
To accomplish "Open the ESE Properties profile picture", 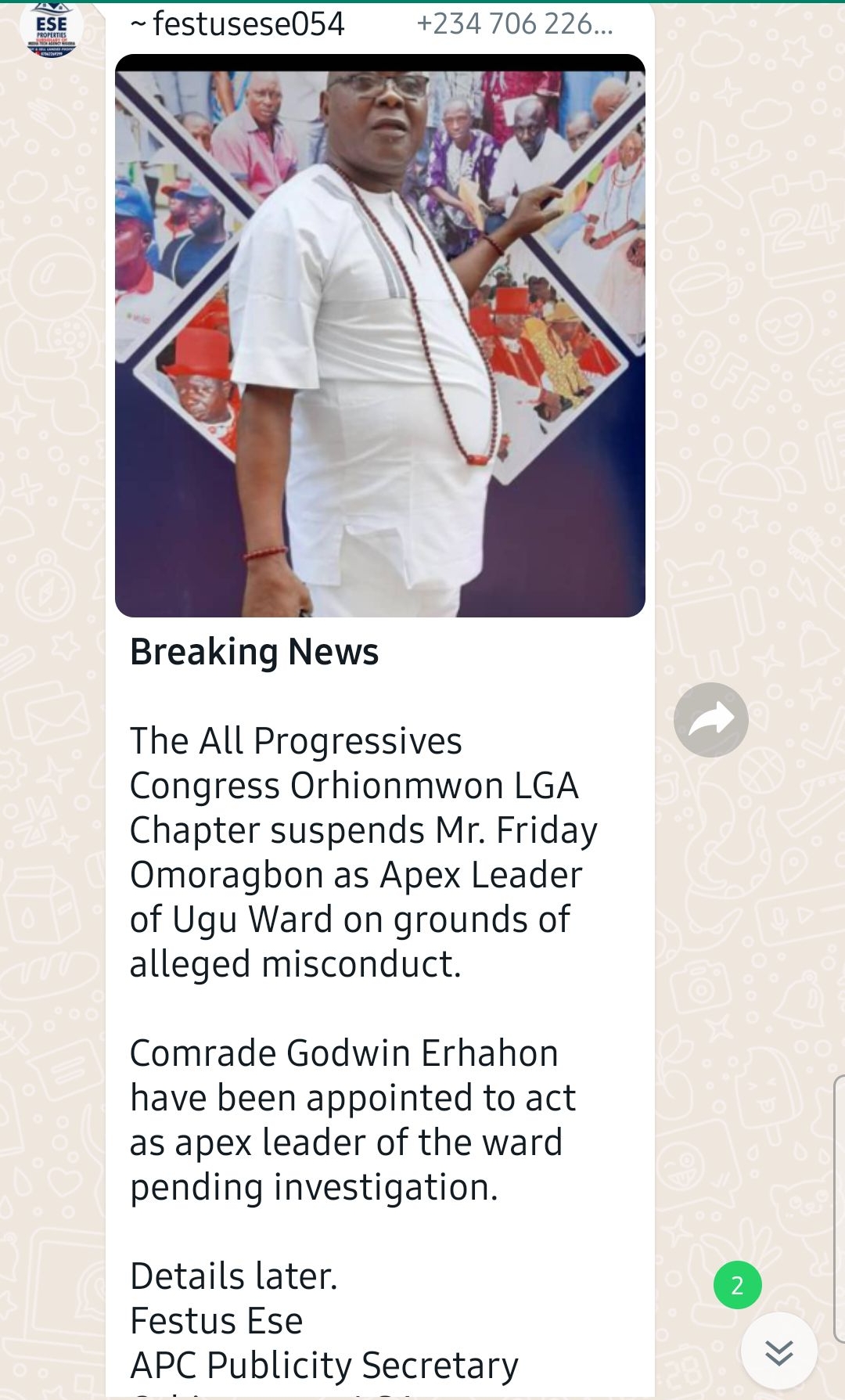I will click(x=52, y=29).
